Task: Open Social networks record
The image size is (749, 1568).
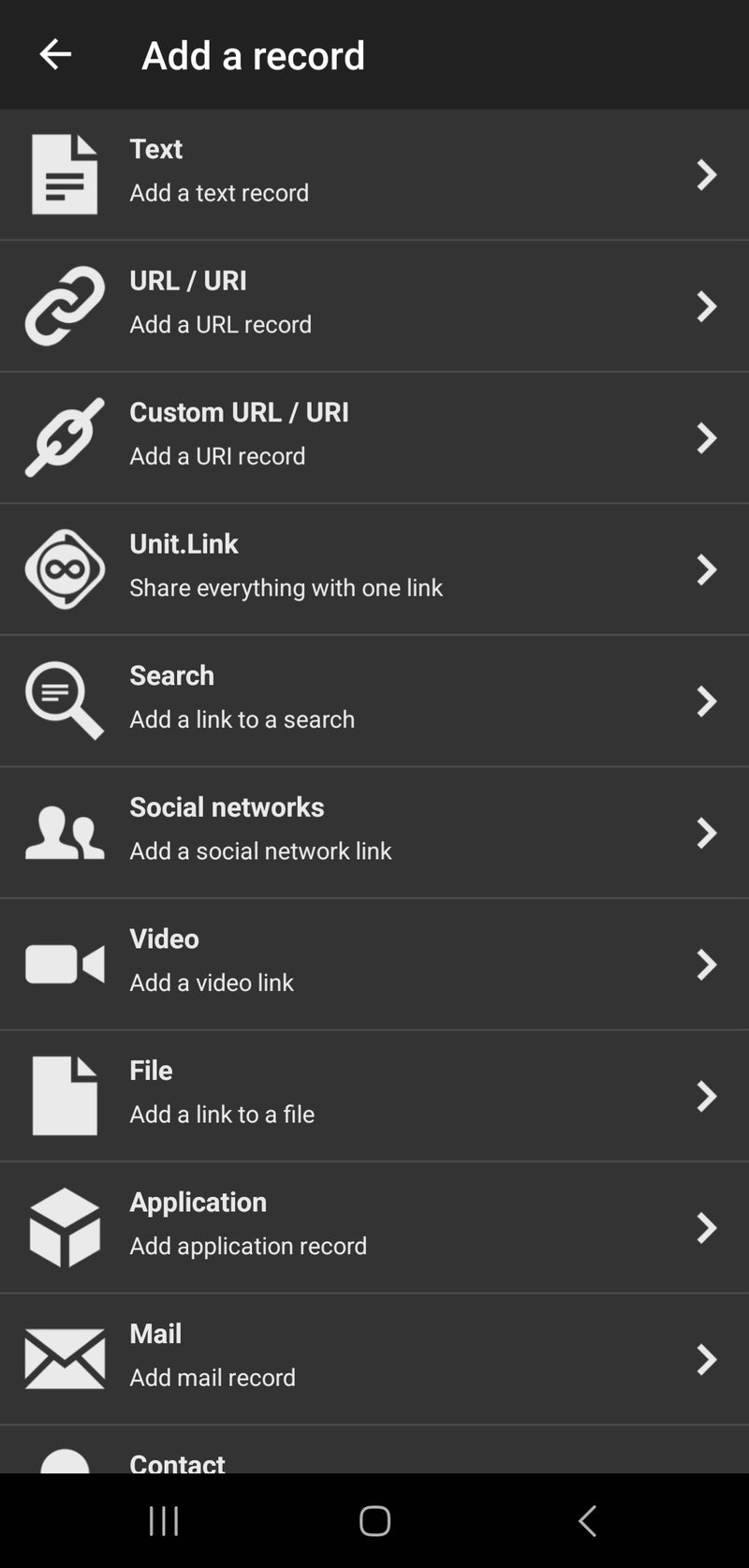Action: (x=374, y=832)
